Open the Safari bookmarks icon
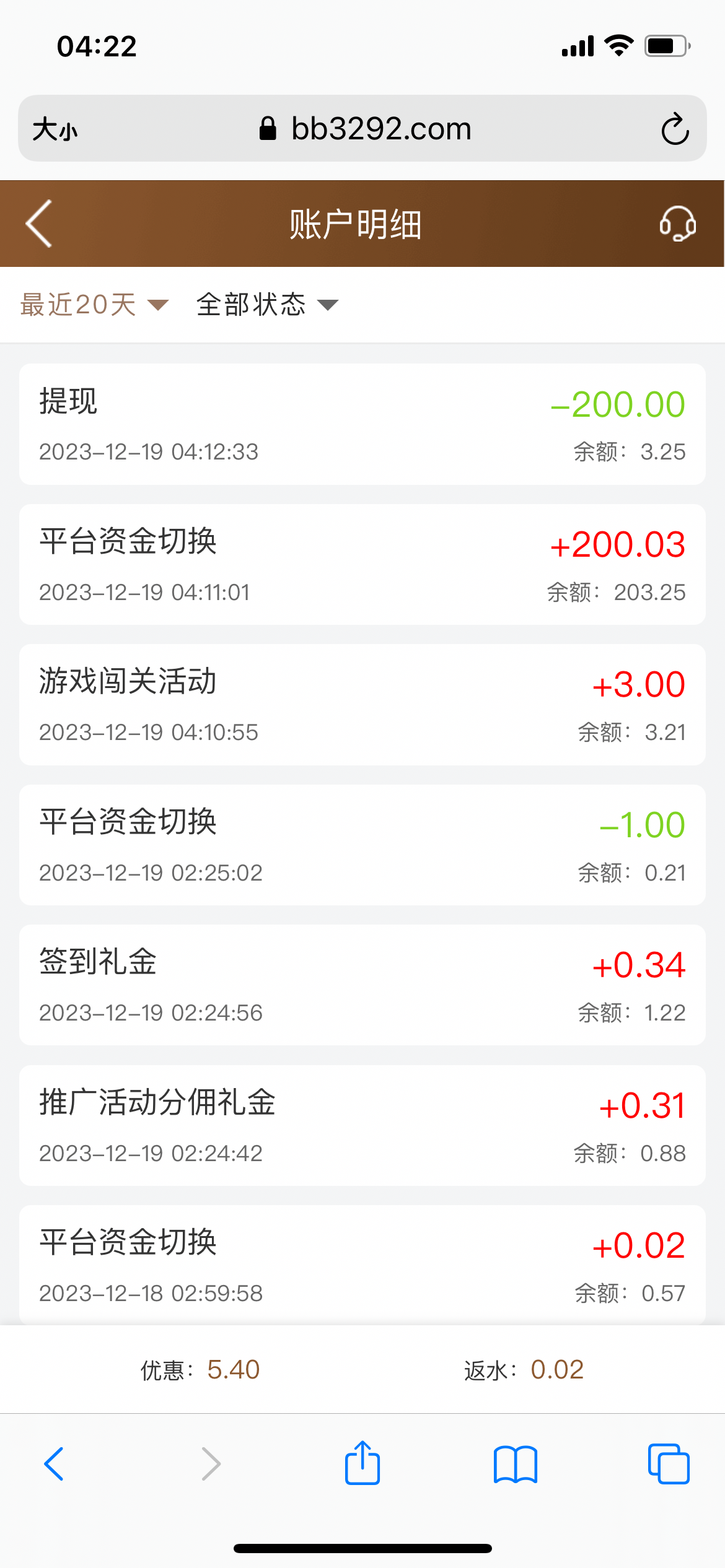725x1568 pixels. 515,1462
